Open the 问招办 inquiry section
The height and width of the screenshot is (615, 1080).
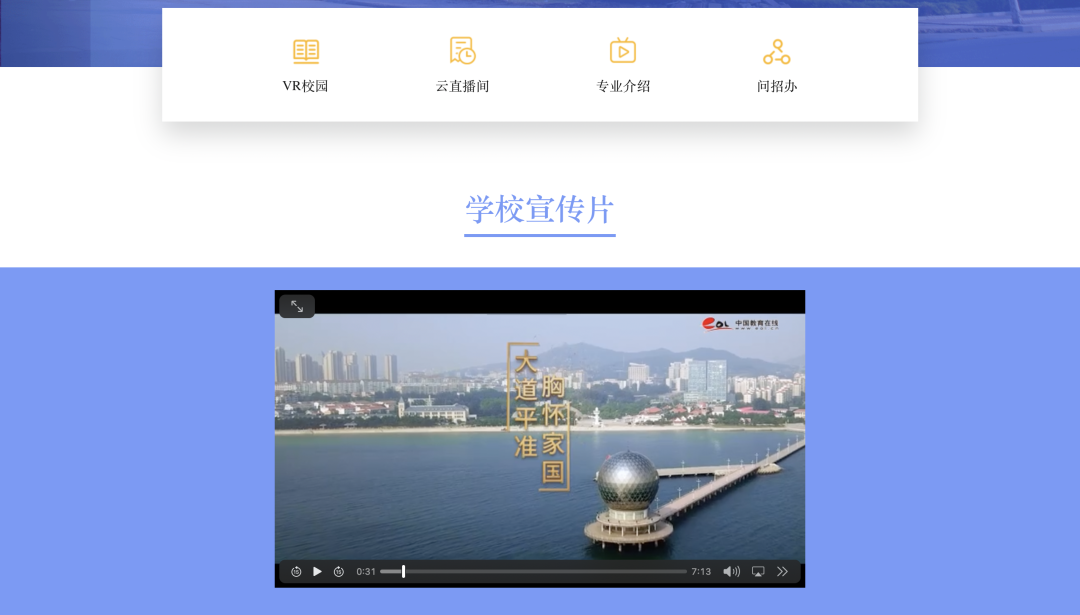tap(777, 65)
